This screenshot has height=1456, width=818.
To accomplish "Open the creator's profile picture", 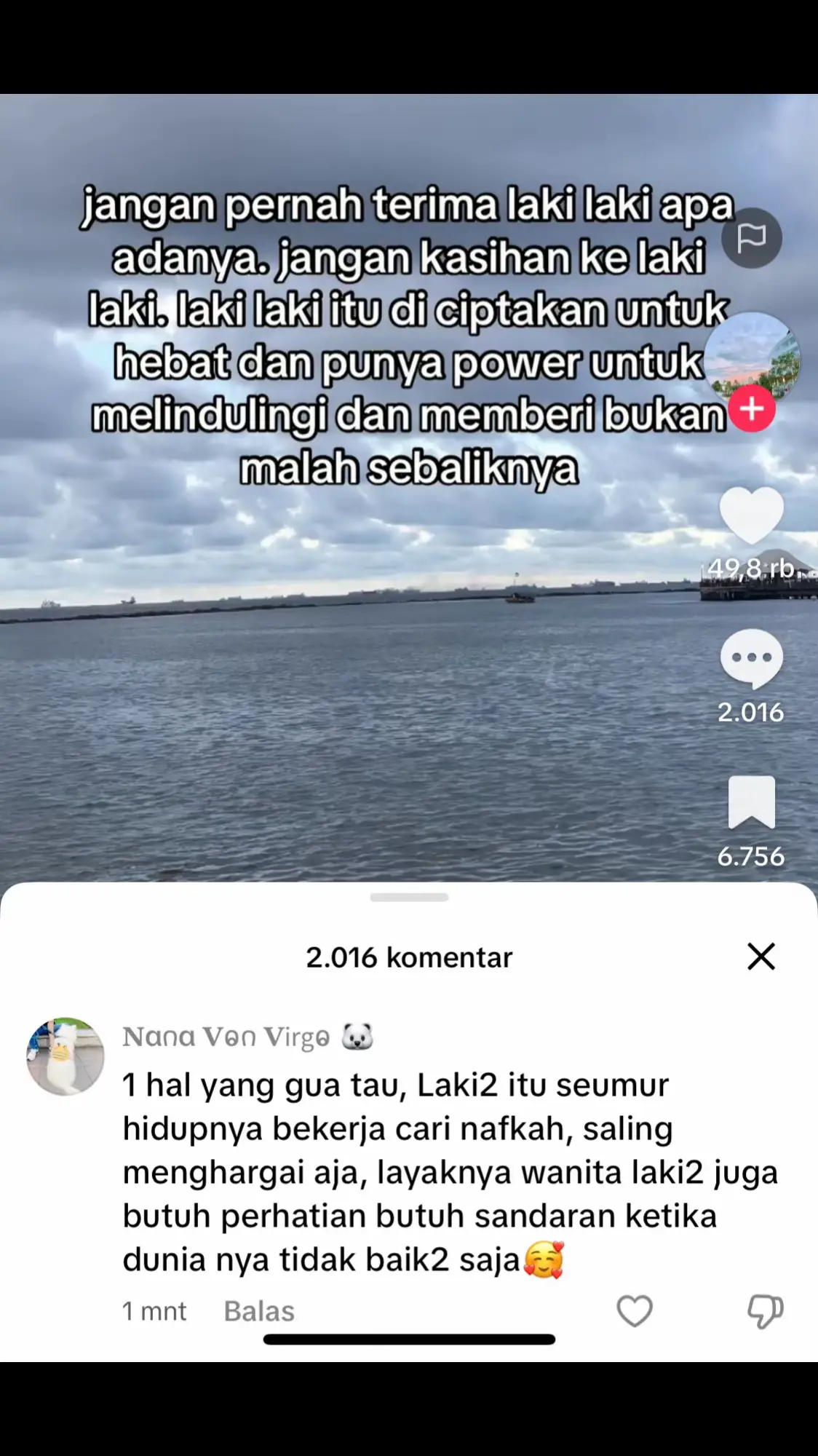I will click(x=752, y=357).
